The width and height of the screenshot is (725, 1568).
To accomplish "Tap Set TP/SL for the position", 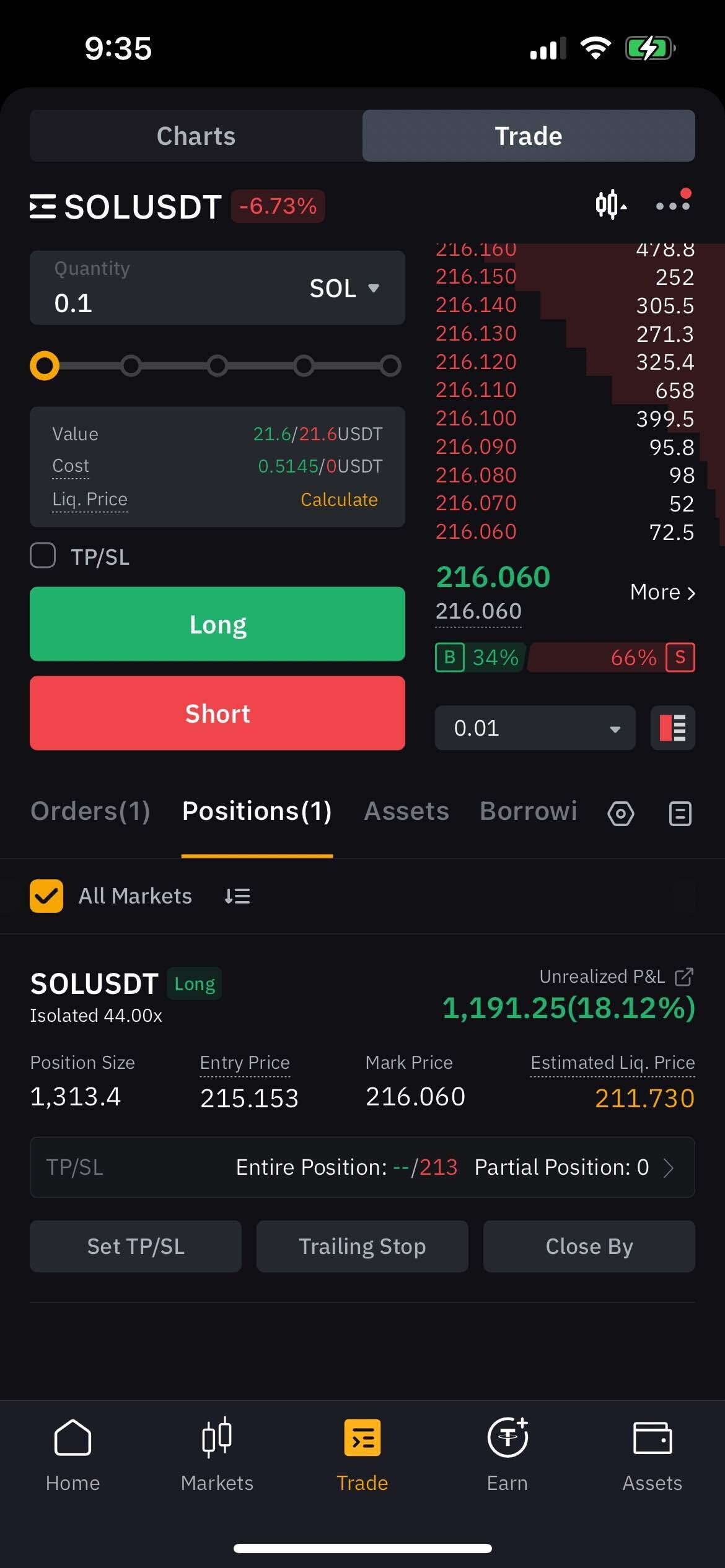I will pos(136,1247).
